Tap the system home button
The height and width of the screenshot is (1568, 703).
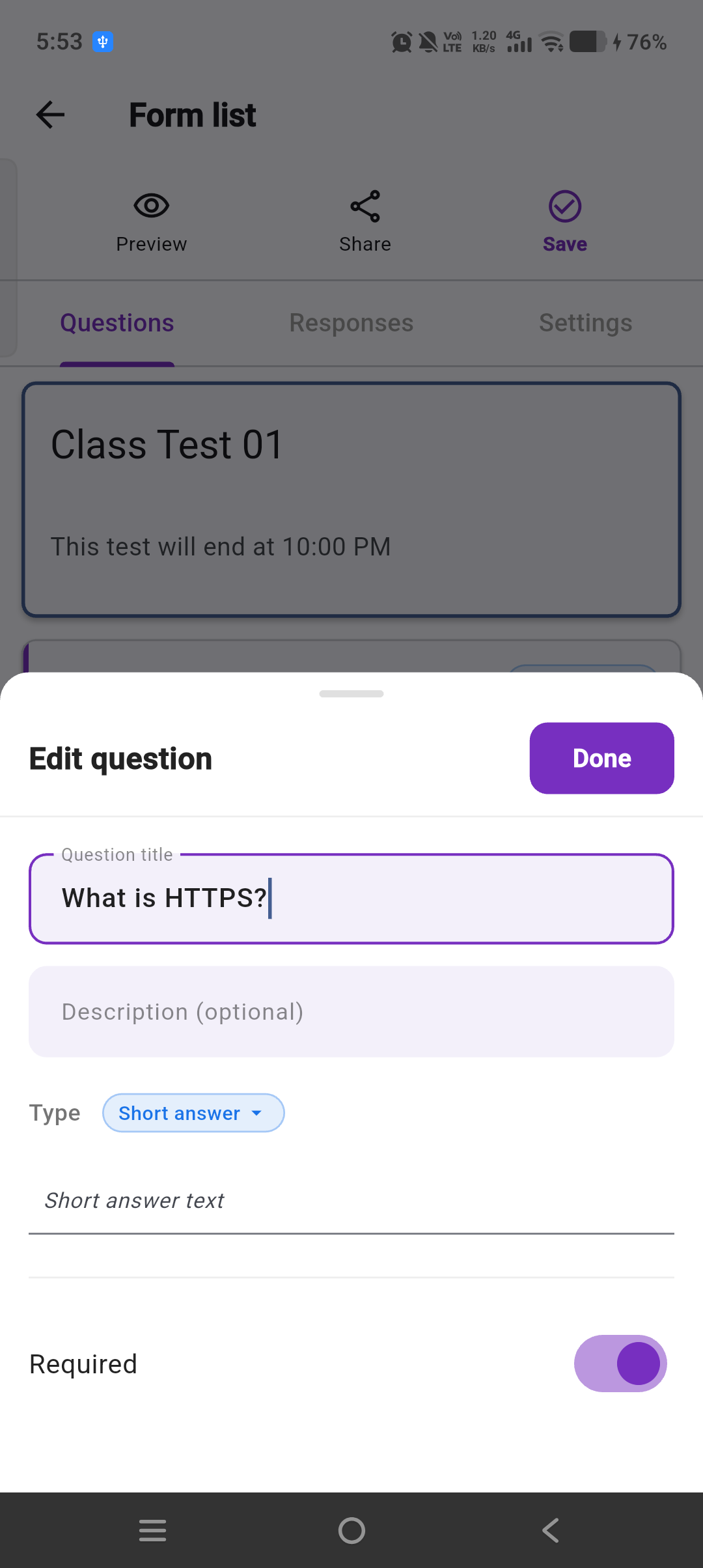tap(351, 1530)
